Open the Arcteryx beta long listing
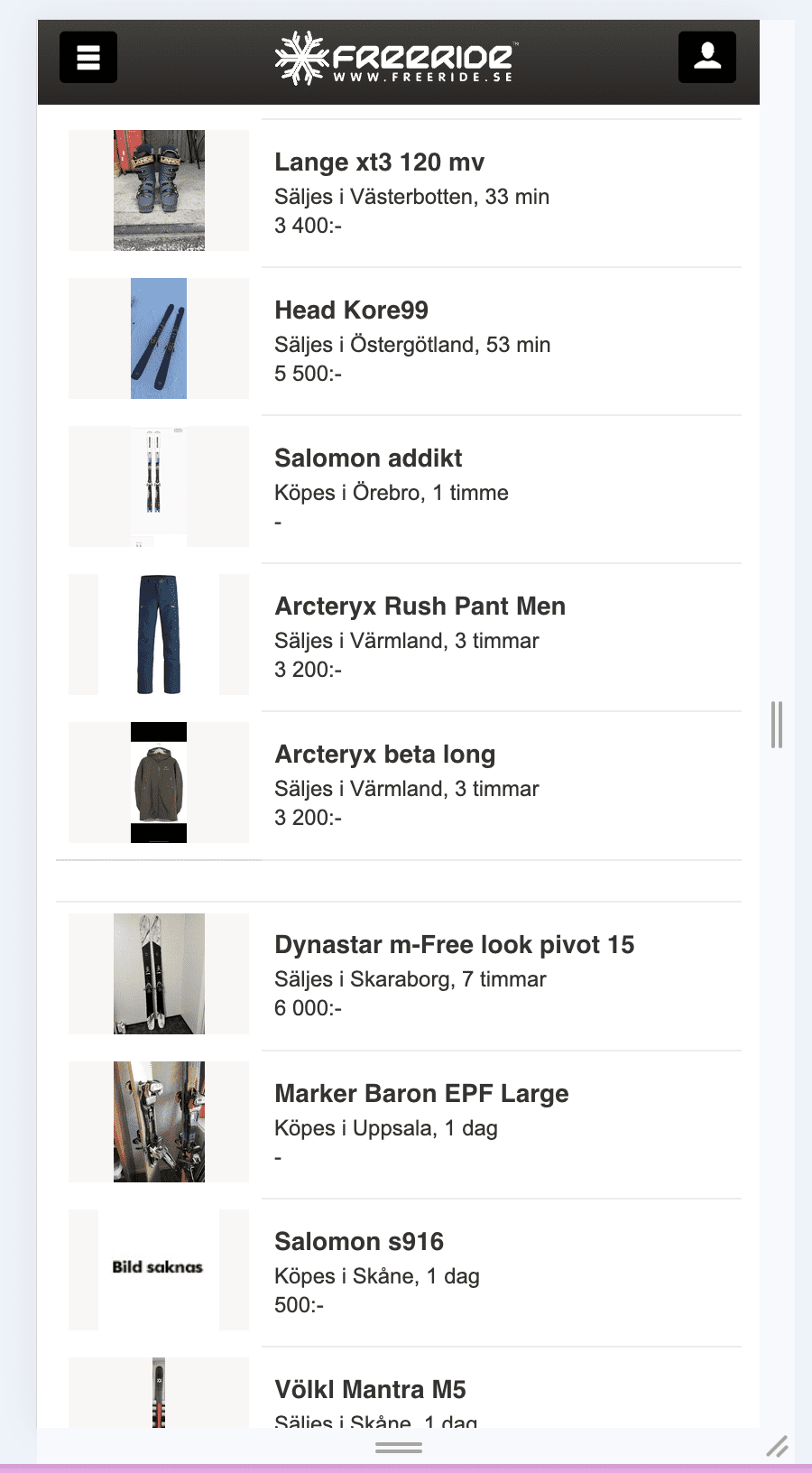This screenshot has height=1473, width=812. point(384,755)
